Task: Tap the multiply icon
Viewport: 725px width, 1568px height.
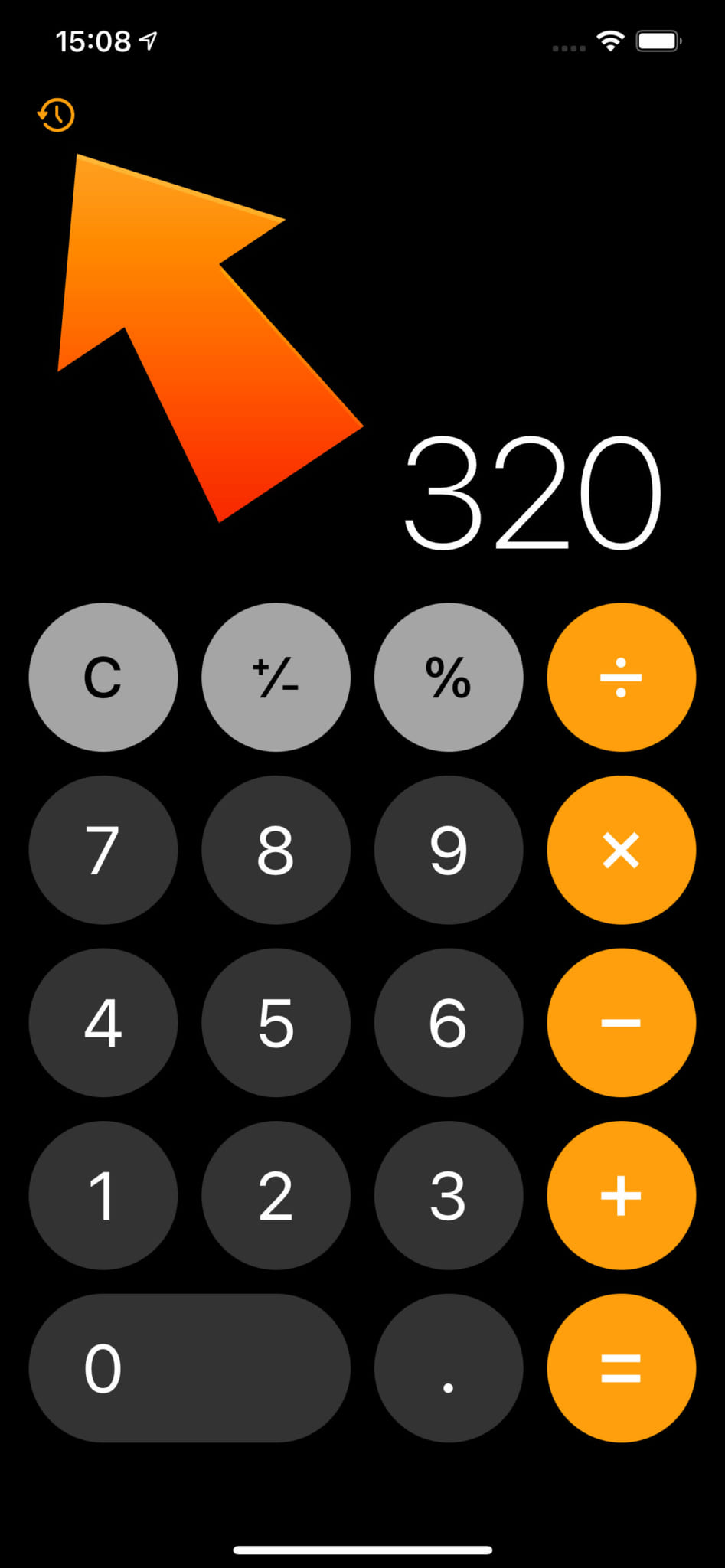Action: click(621, 850)
